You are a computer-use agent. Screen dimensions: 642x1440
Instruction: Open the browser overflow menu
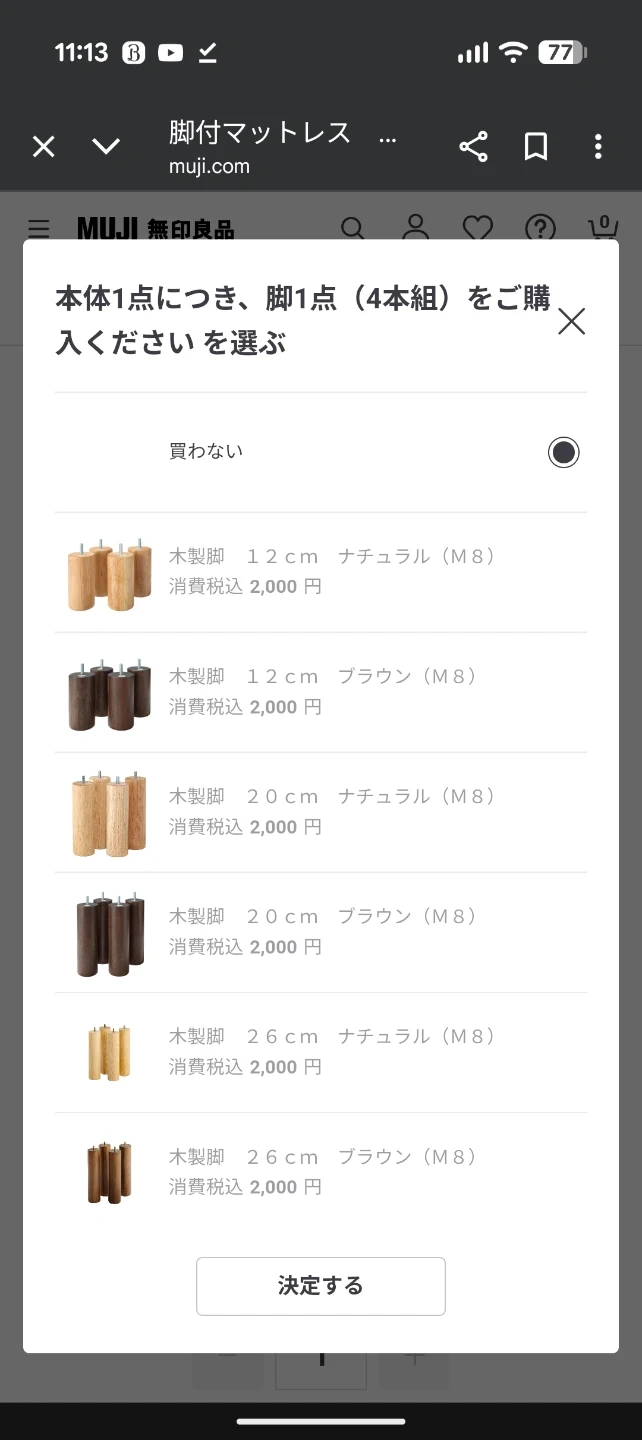click(598, 147)
